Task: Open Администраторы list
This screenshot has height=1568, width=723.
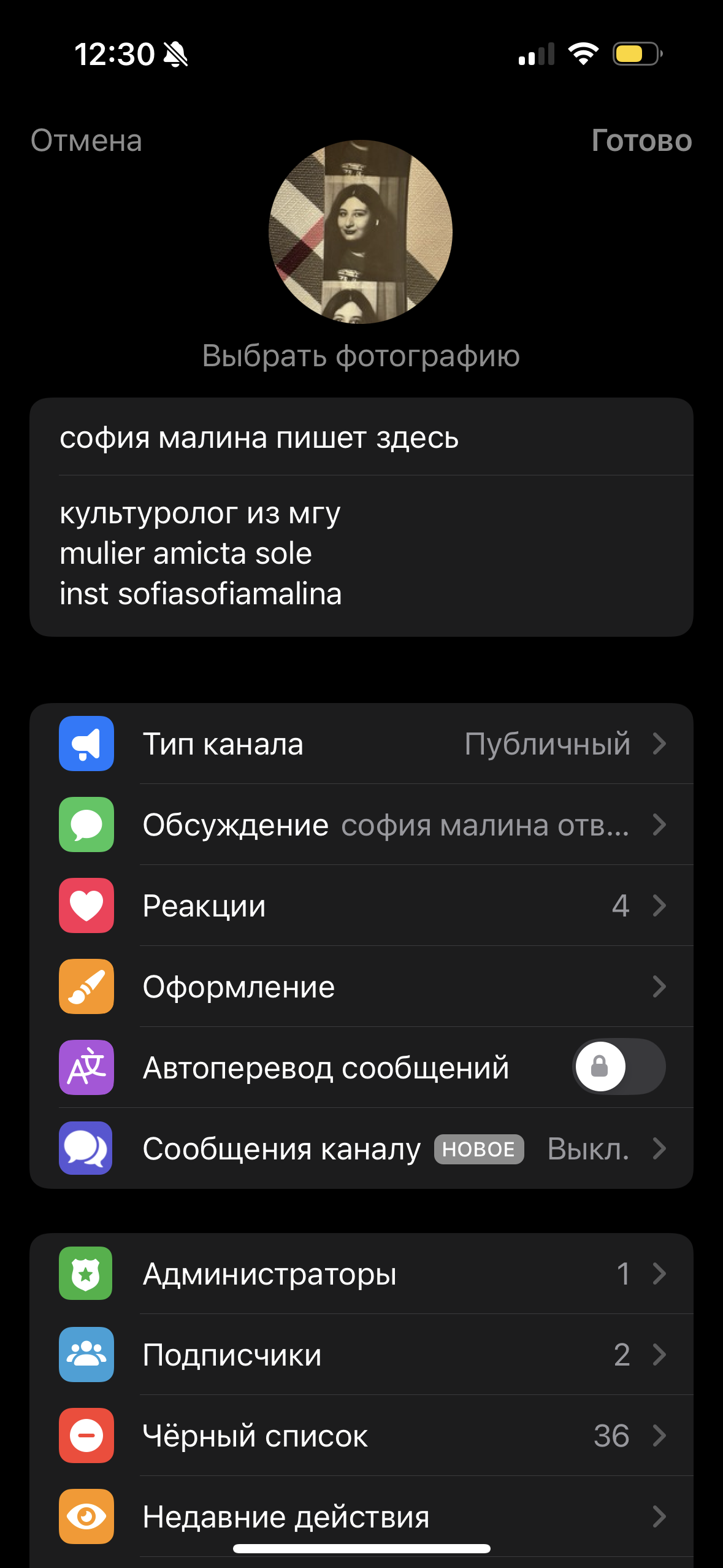Action: (x=361, y=1274)
